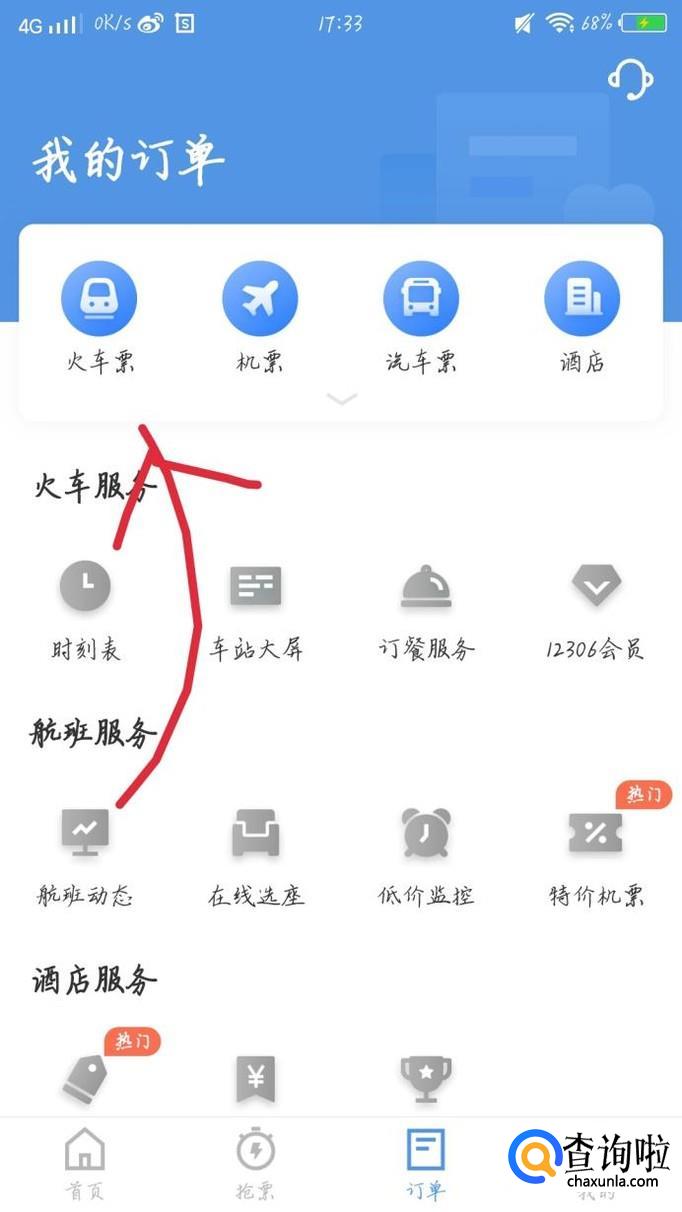Open 车站大屏 service
Viewport: 682px width, 1212px height.
256,612
